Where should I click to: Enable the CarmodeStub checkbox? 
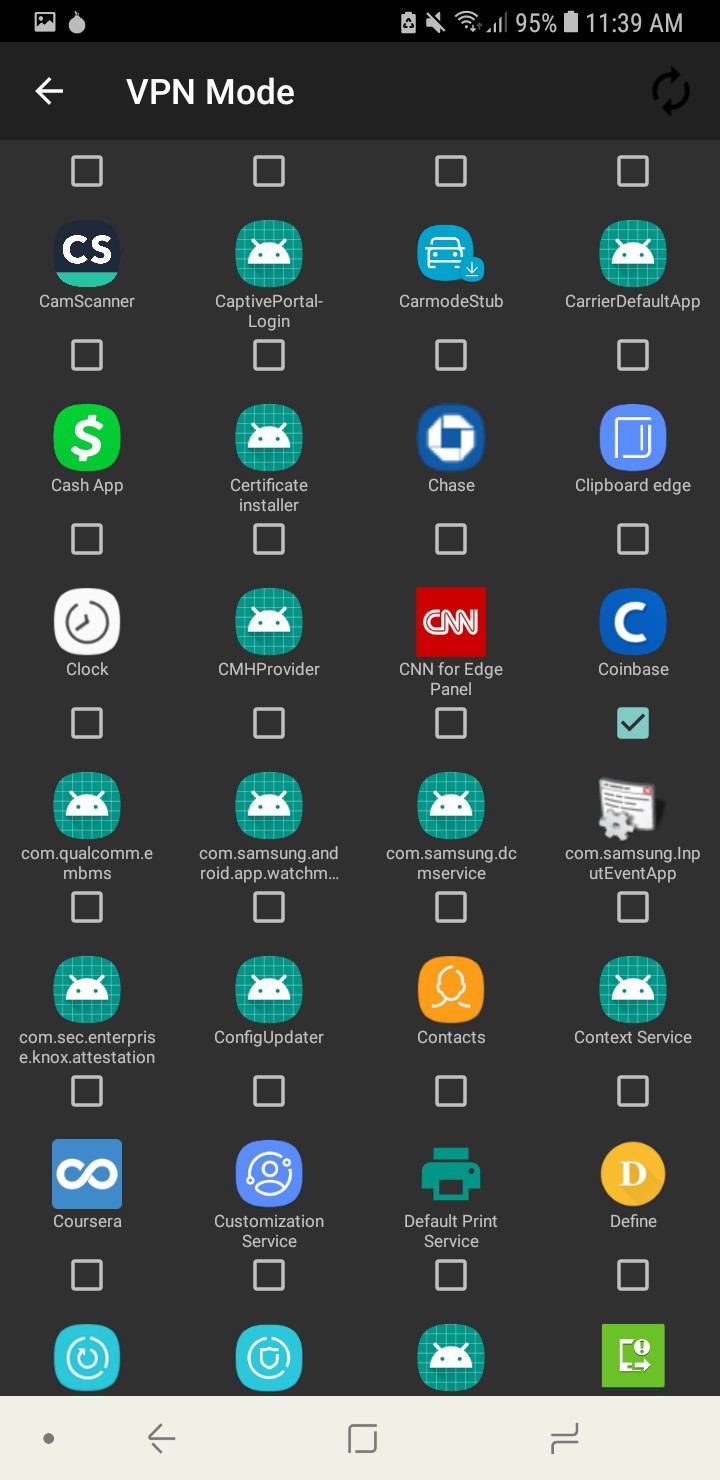coord(451,355)
